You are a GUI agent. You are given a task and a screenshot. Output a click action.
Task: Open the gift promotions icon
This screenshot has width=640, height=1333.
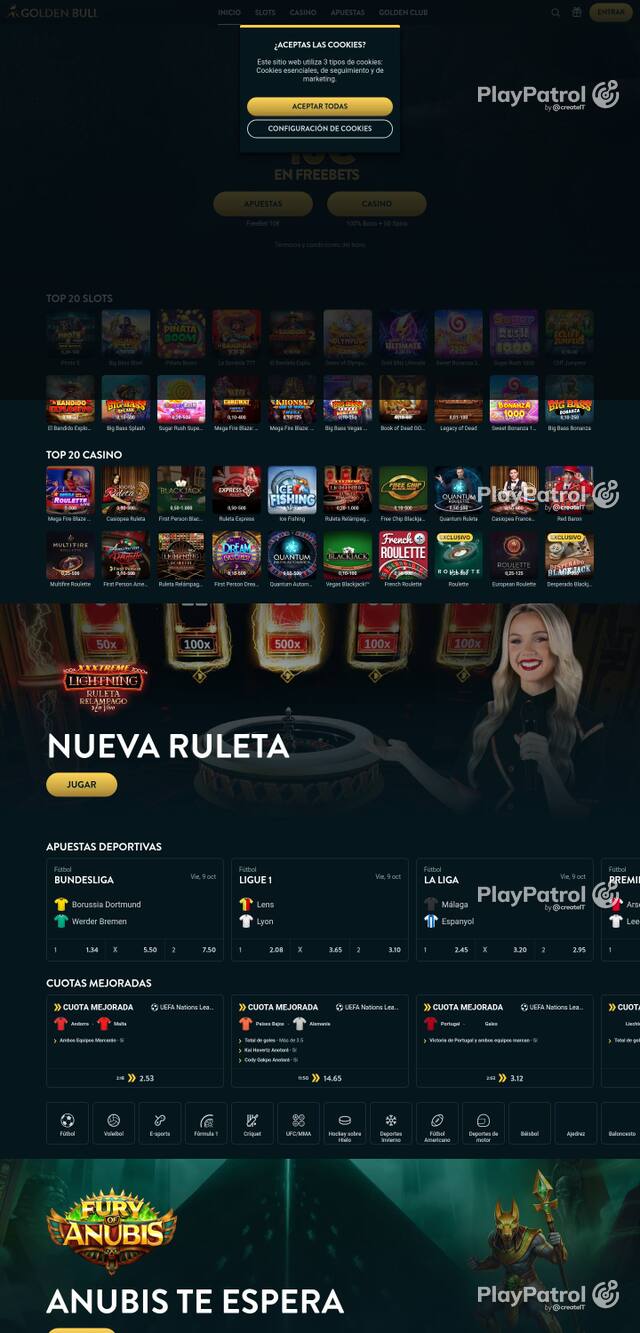[x=577, y=12]
